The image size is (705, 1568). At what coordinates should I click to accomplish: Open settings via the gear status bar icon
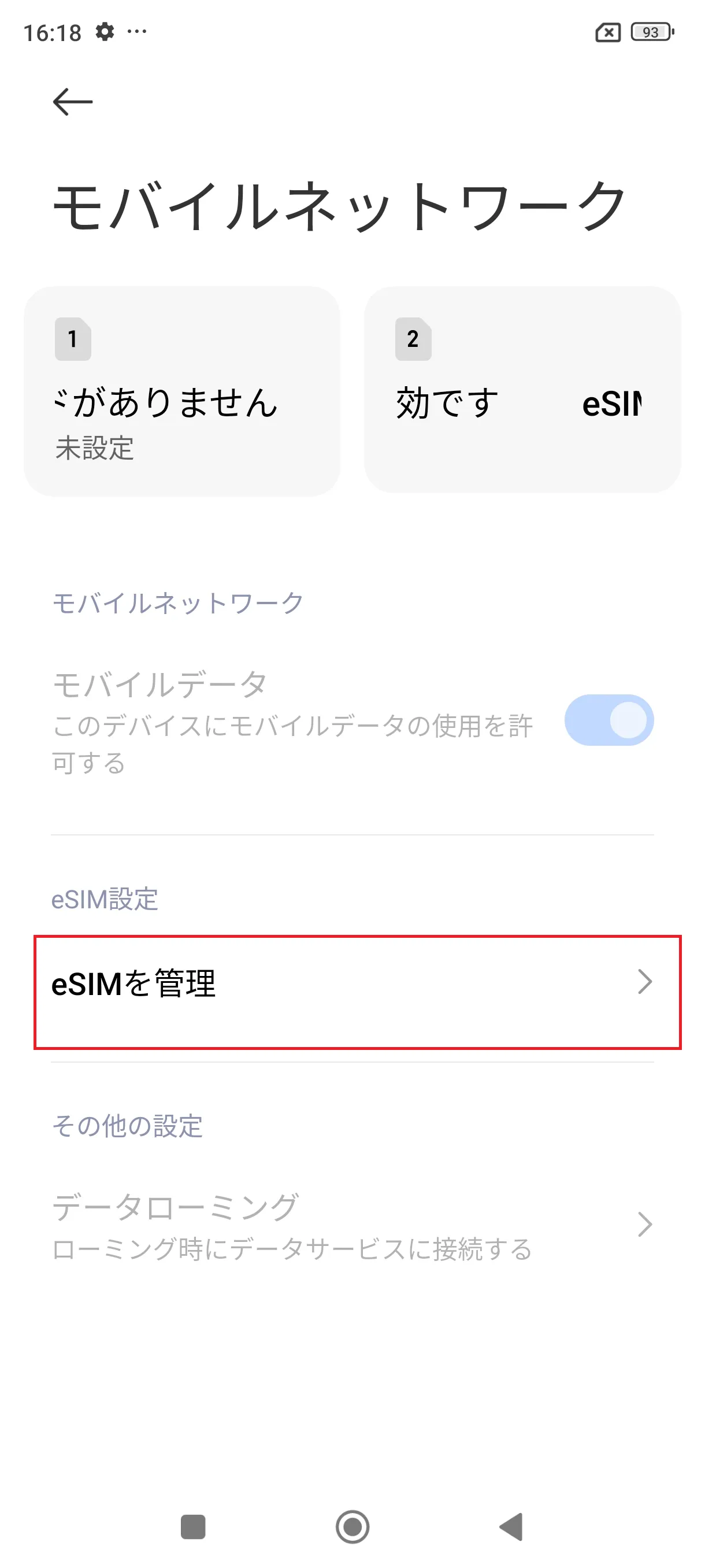point(103,34)
